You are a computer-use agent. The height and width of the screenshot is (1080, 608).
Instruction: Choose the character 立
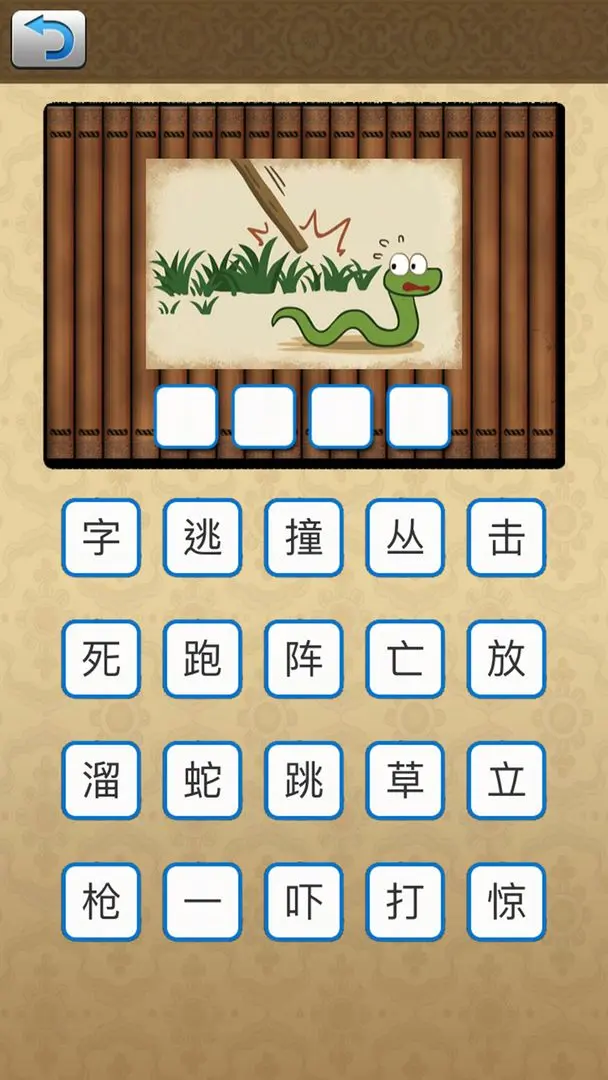click(506, 781)
